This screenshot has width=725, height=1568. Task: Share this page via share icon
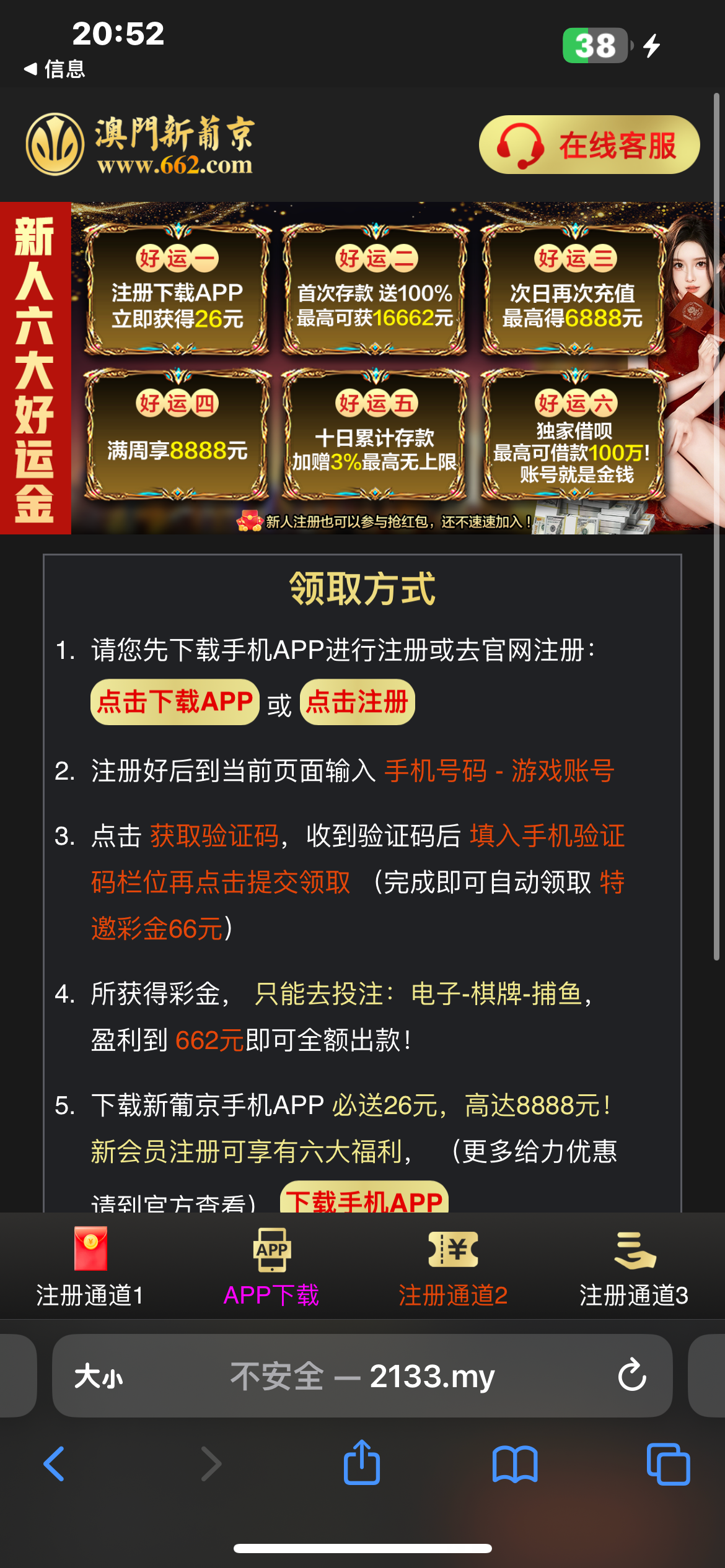(362, 1463)
